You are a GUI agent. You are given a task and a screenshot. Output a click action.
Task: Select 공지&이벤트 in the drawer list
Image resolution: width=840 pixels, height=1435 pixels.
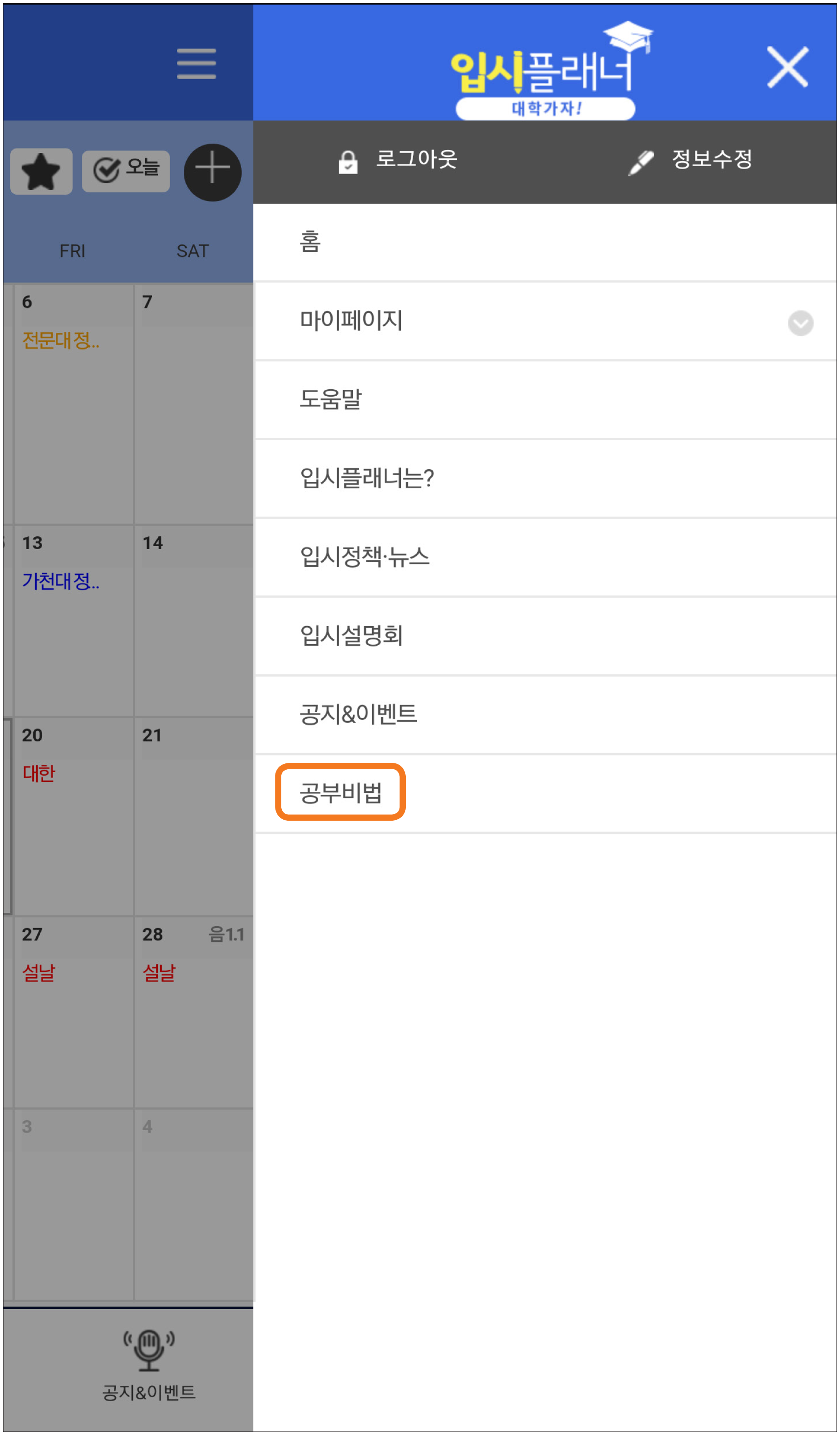359,713
